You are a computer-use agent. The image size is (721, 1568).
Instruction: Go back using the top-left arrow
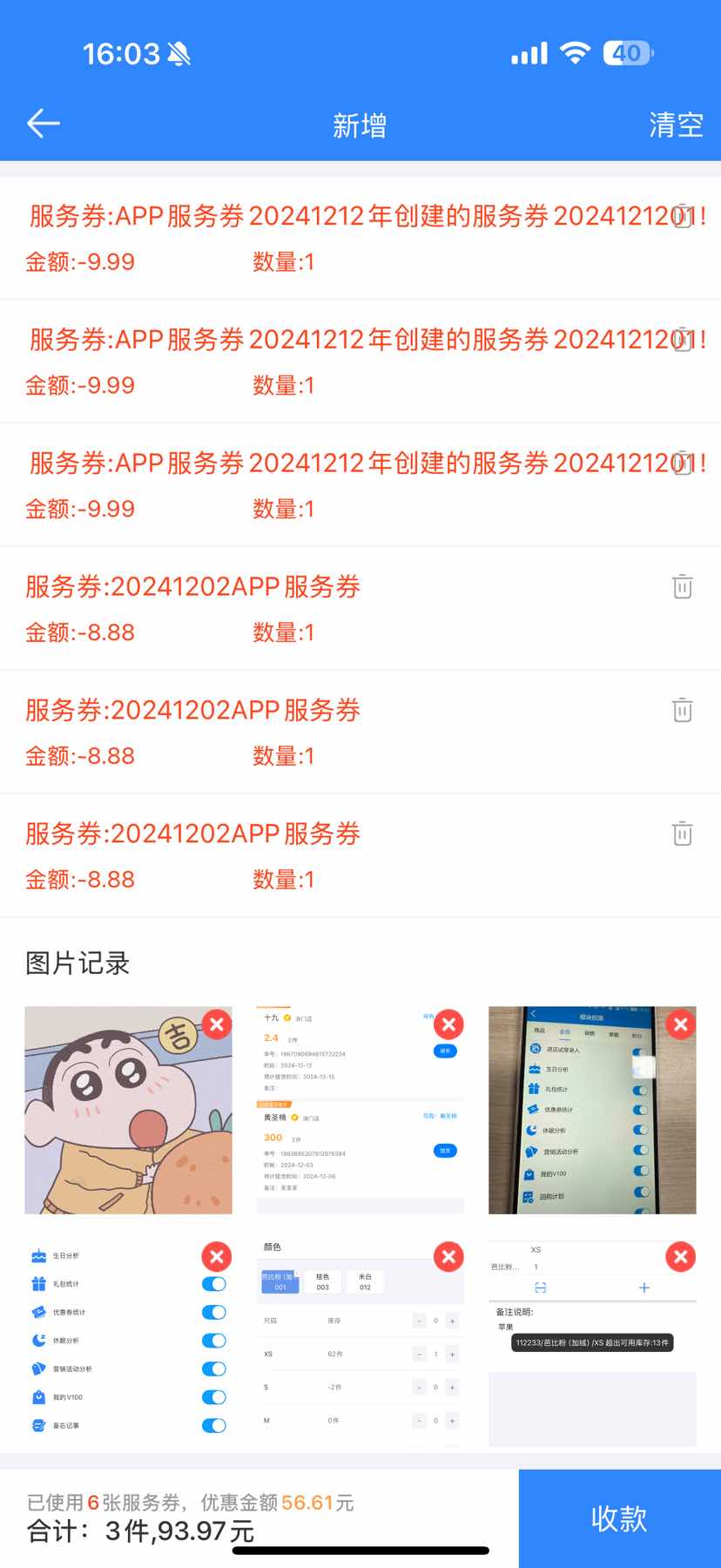click(43, 124)
